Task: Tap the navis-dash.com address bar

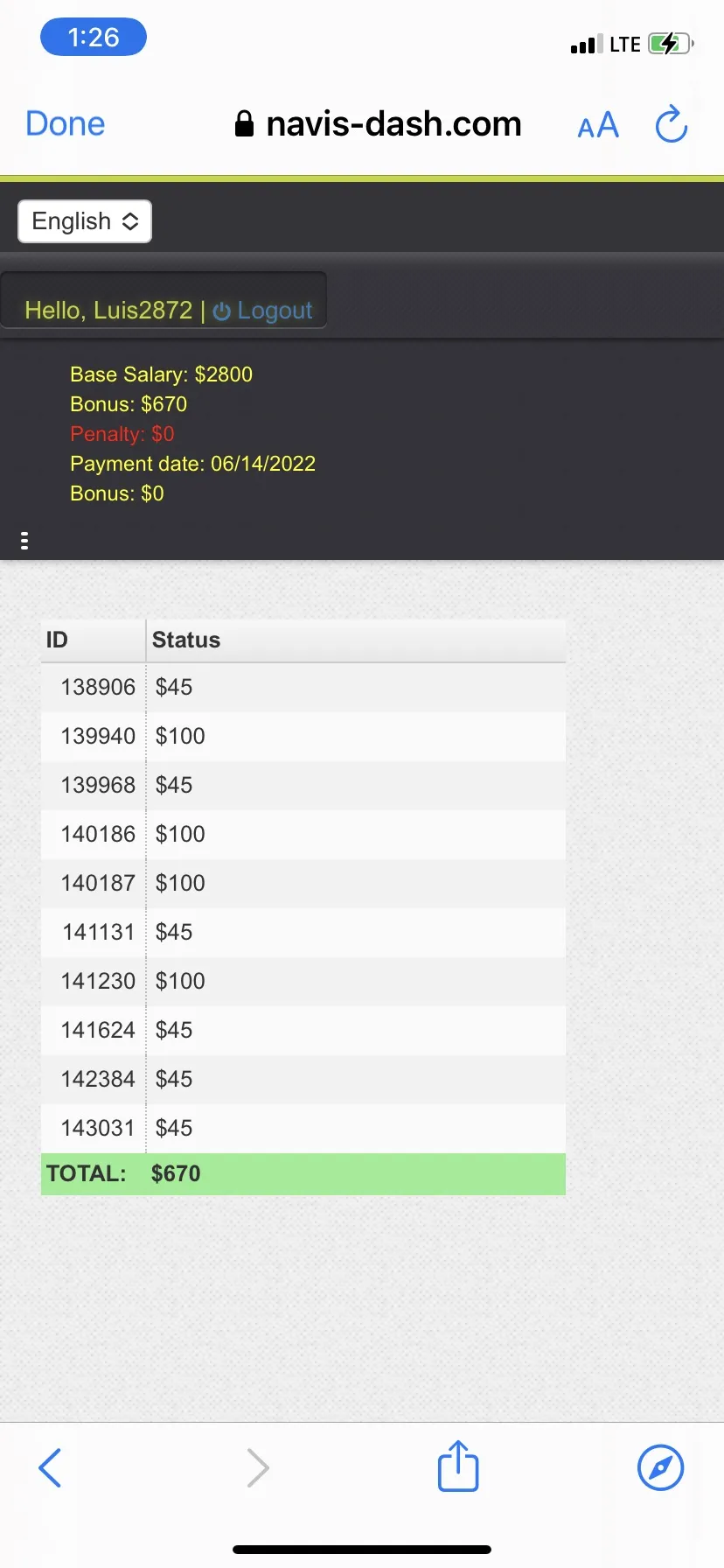Action: 379,124
